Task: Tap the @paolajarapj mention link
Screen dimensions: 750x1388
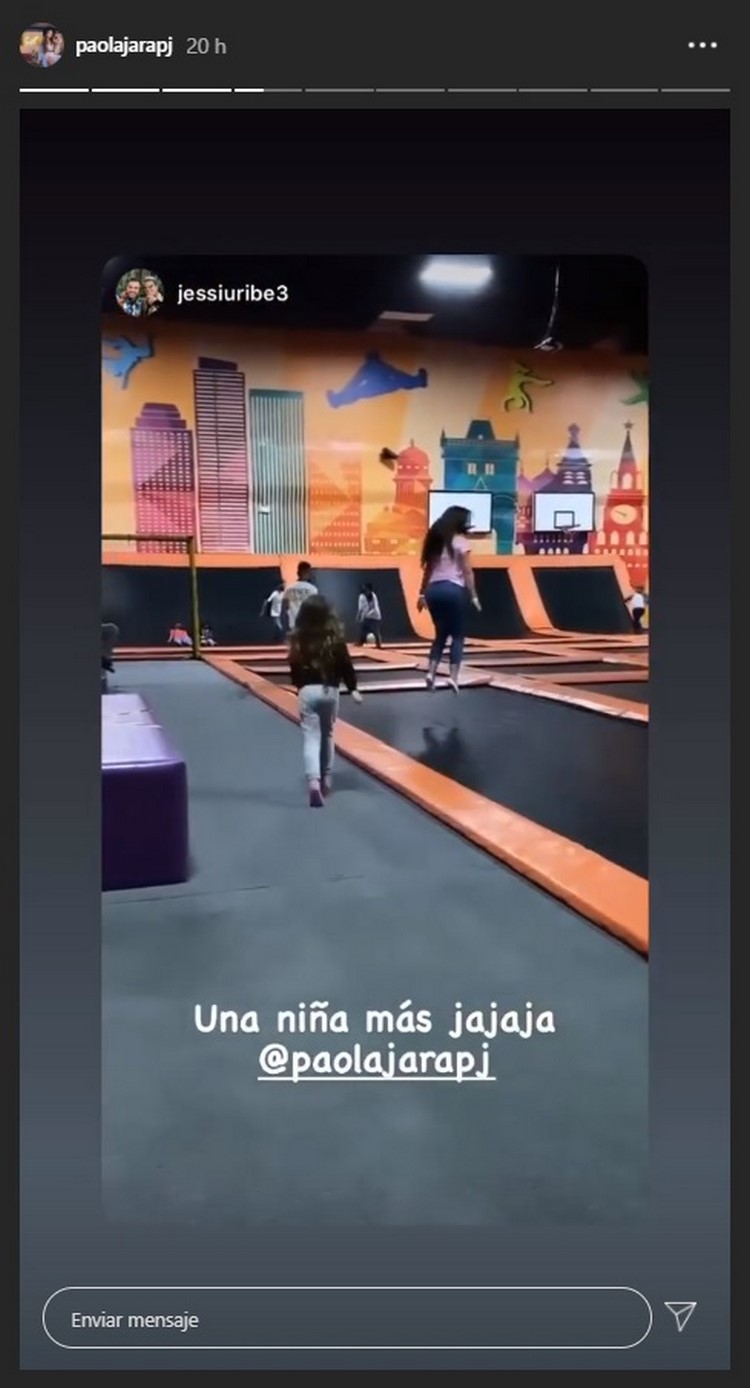Action: tap(376, 1063)
